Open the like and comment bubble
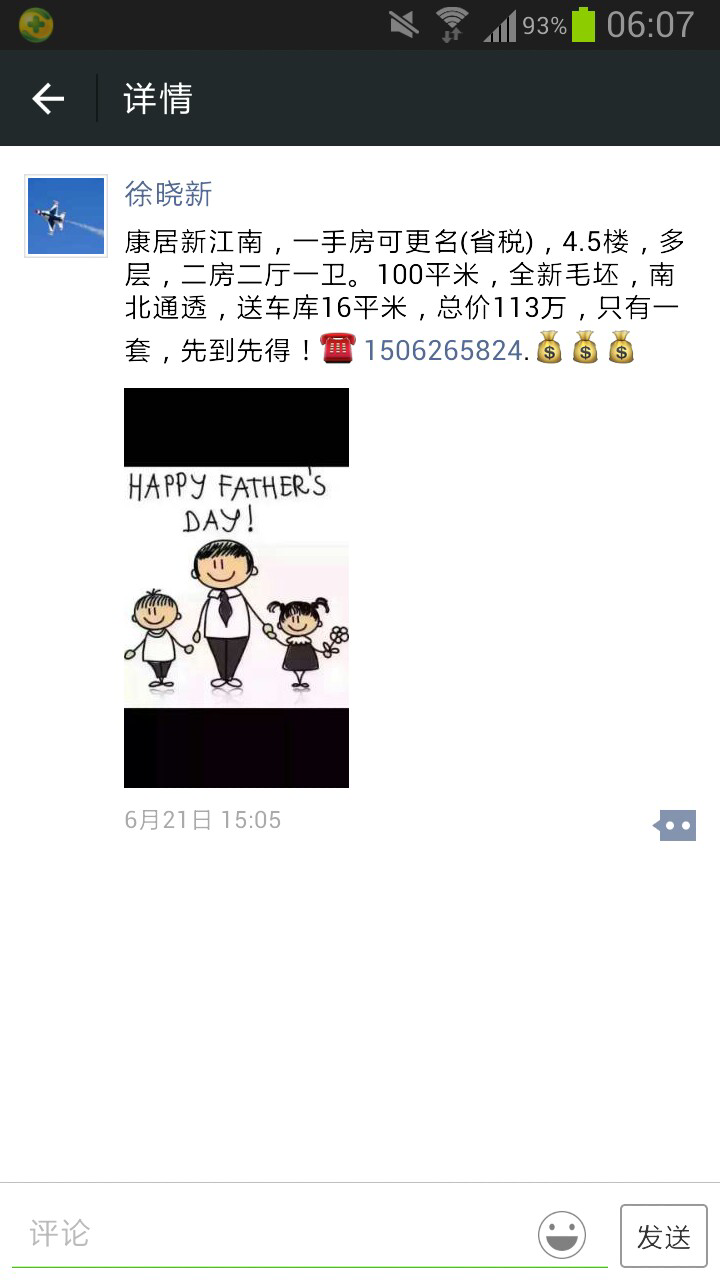720x1280 pixels. 676,825
